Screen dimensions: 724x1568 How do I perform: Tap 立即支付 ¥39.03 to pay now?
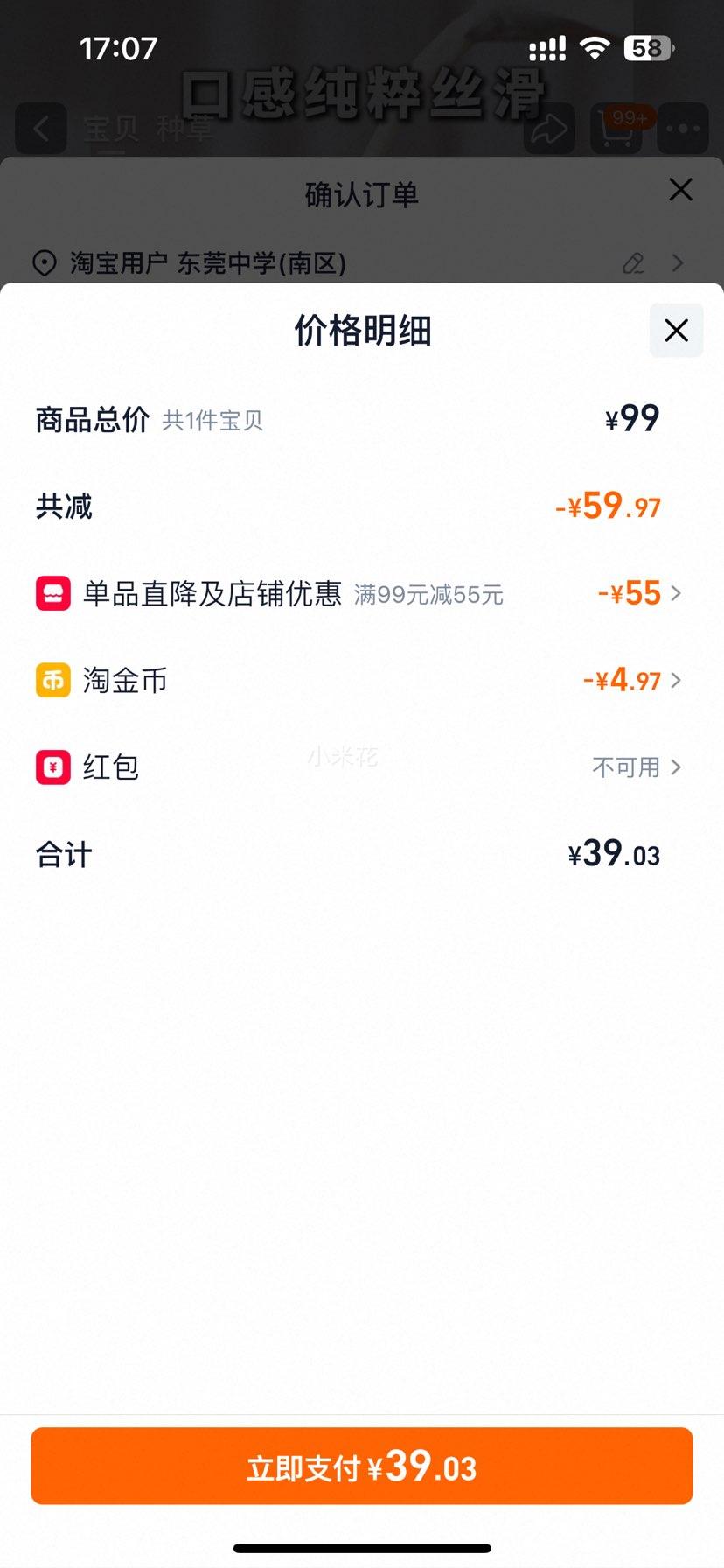(362, 1466)
